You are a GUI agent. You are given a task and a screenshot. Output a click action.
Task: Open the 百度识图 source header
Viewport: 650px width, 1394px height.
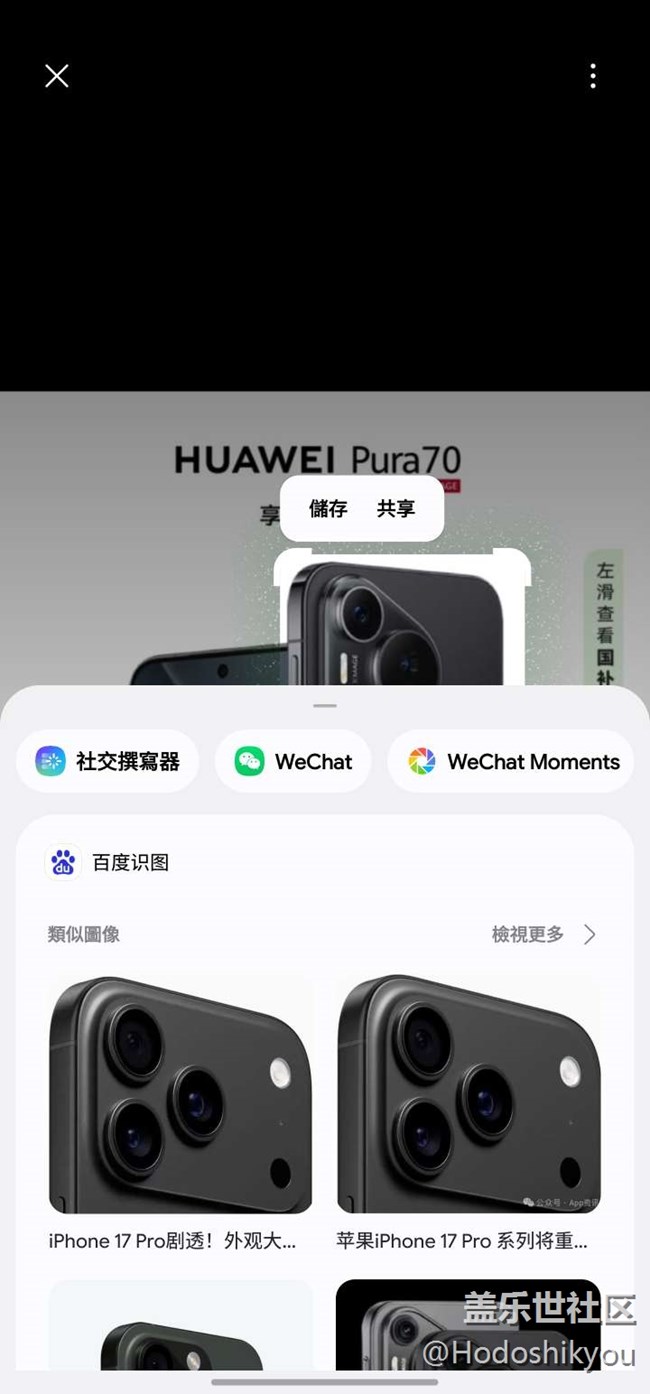pos(110,862)
